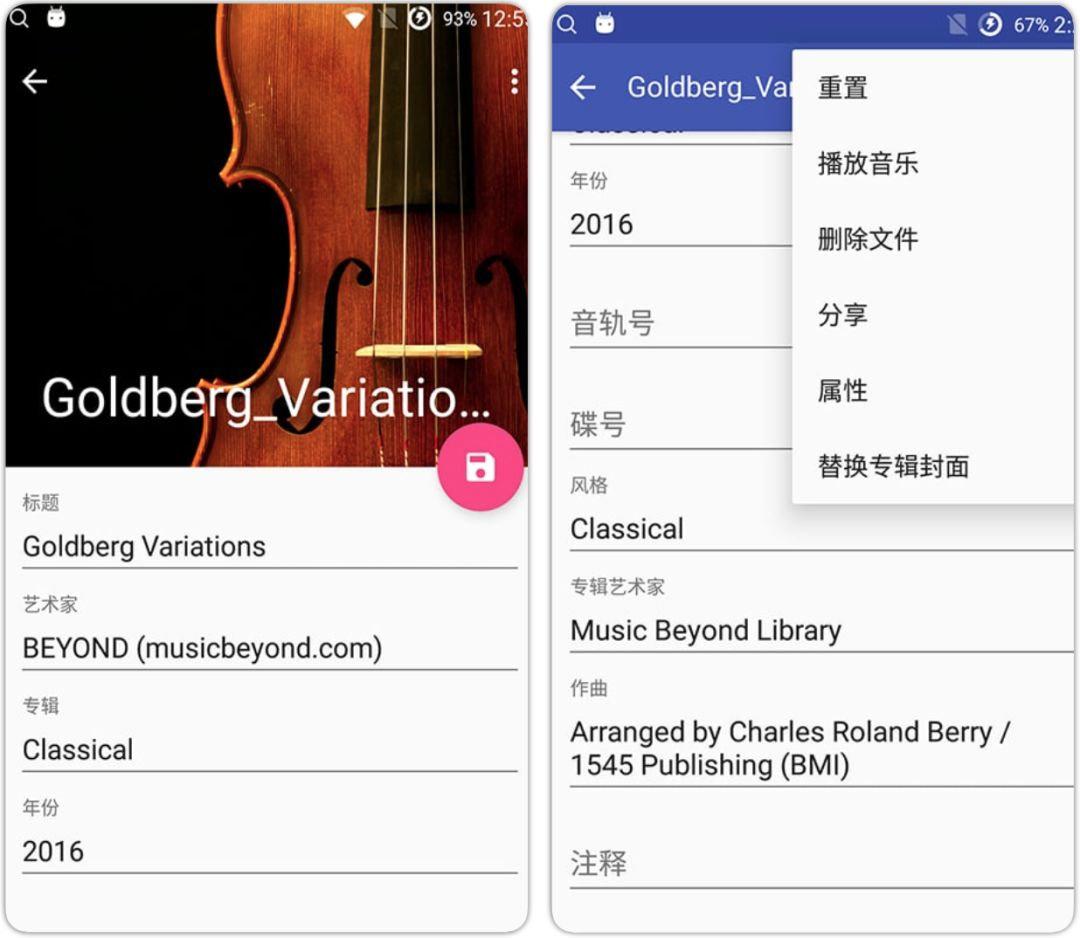The width and height of the screenshot is (1080, 938).
Task: Go back from the blue Goldberg app bar
Action: point(583,88)
